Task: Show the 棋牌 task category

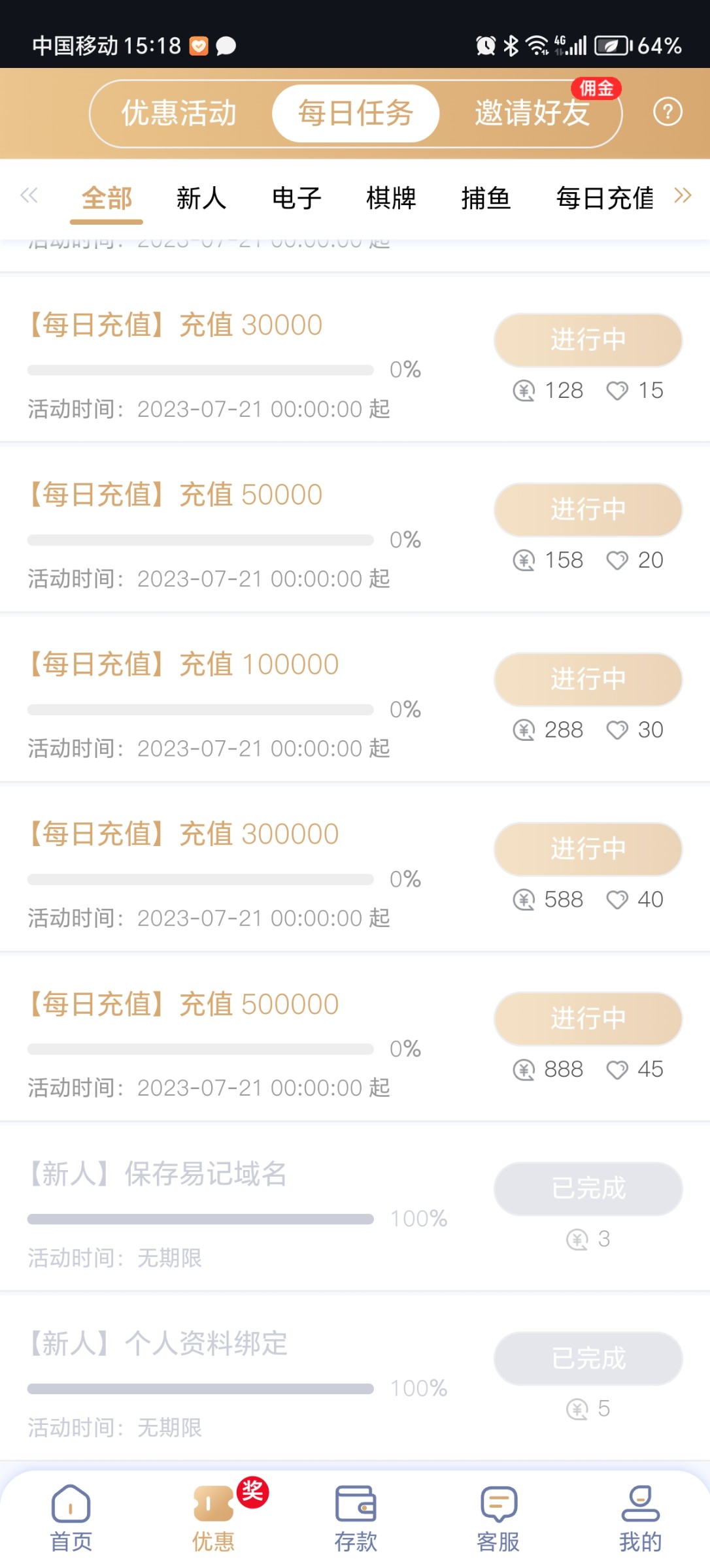Action: [391, 198]
